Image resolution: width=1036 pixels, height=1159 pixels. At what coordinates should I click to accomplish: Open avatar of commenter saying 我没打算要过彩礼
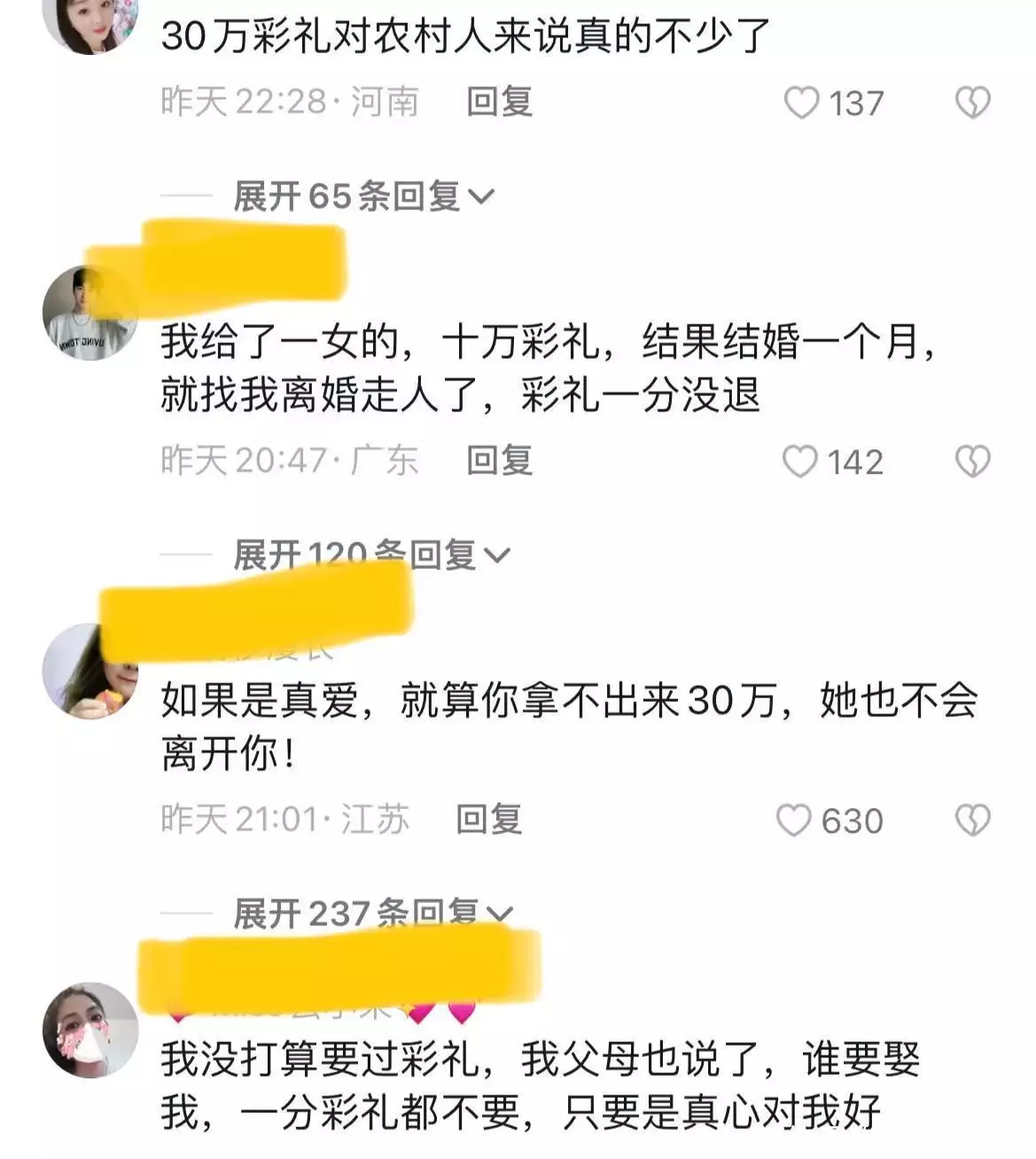coord(90,1030)
